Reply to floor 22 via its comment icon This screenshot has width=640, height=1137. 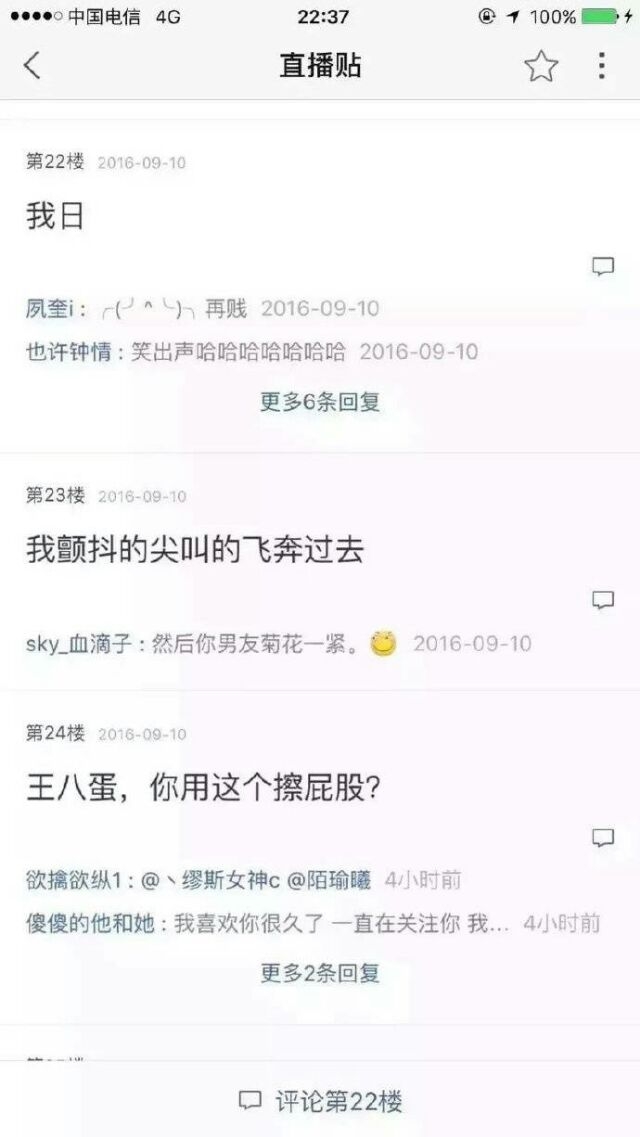(603, 267)
